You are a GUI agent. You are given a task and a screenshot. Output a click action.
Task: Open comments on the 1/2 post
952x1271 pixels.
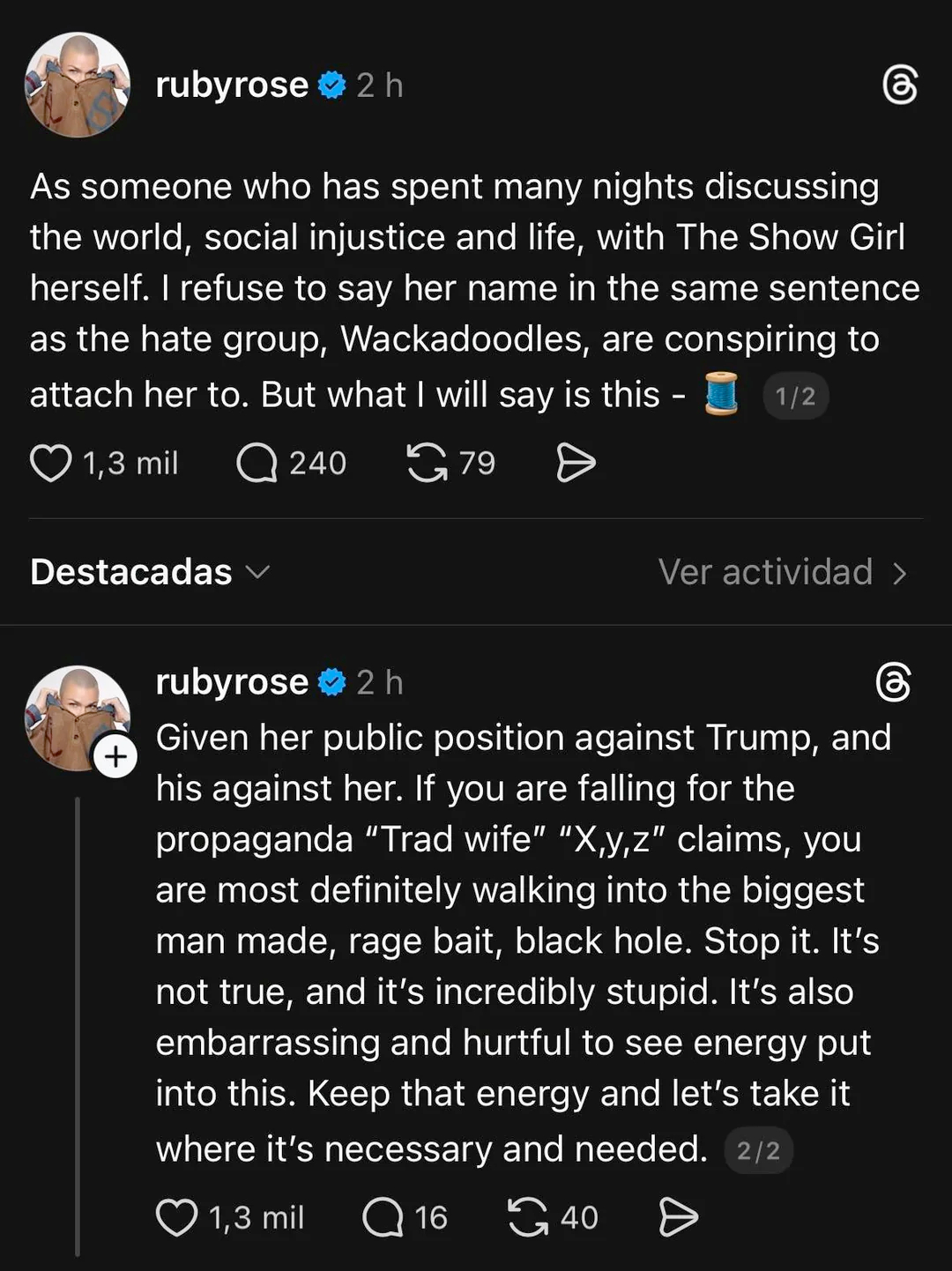click(257, 464)
